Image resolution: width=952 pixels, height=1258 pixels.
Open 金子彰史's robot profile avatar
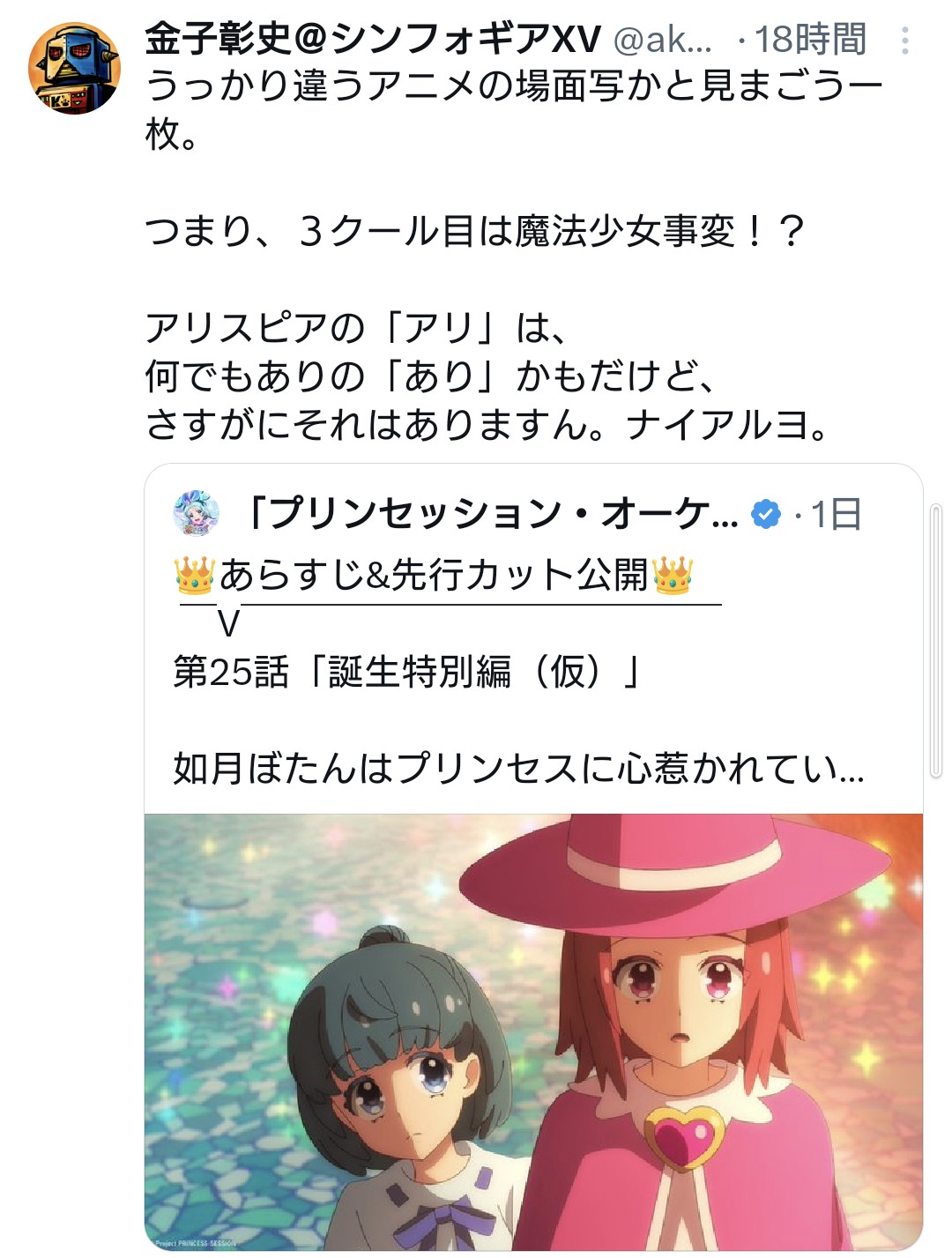click(x=74, y=69)
